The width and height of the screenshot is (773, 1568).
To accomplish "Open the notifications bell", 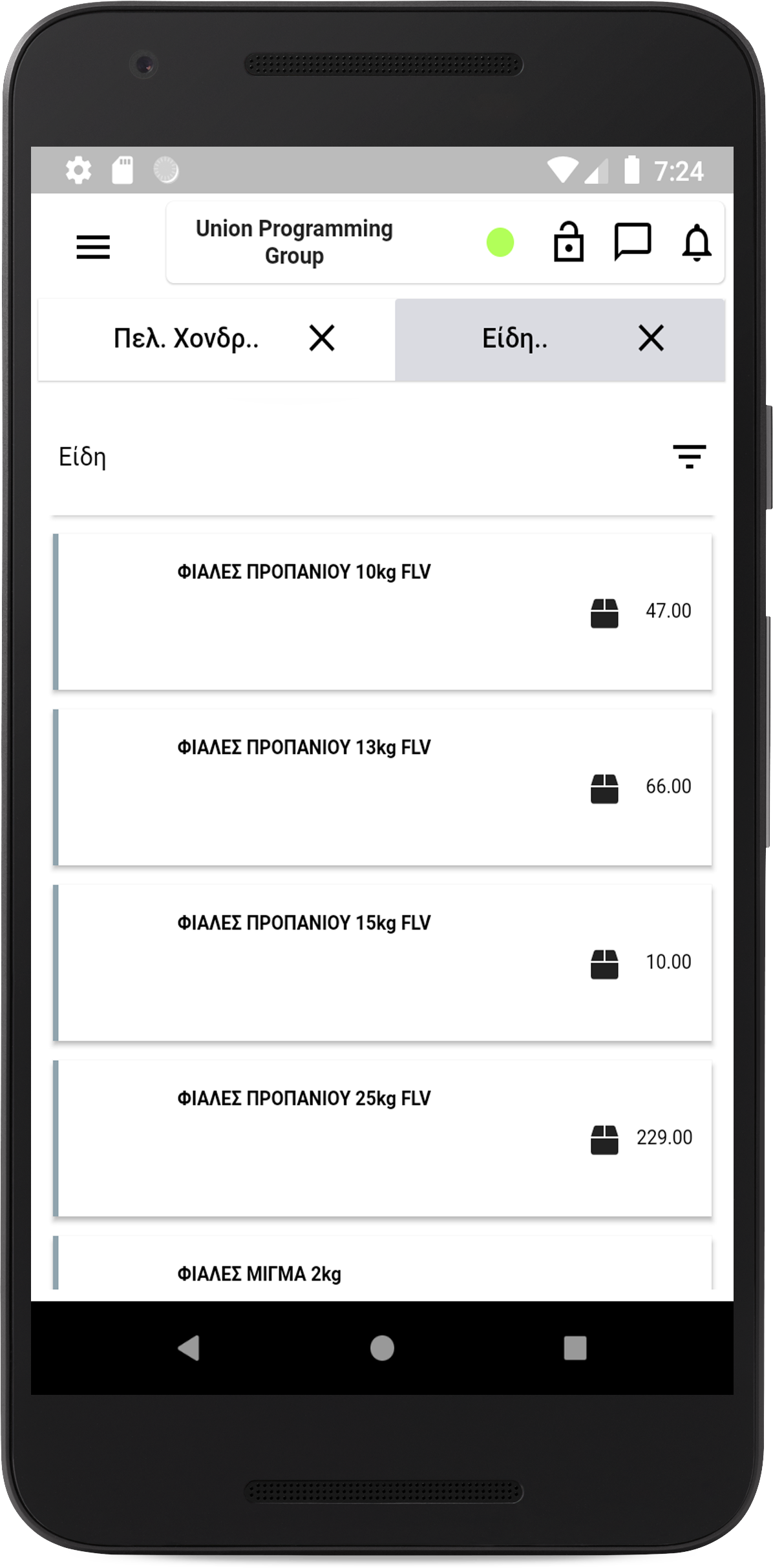I will [x=696, y=243].
